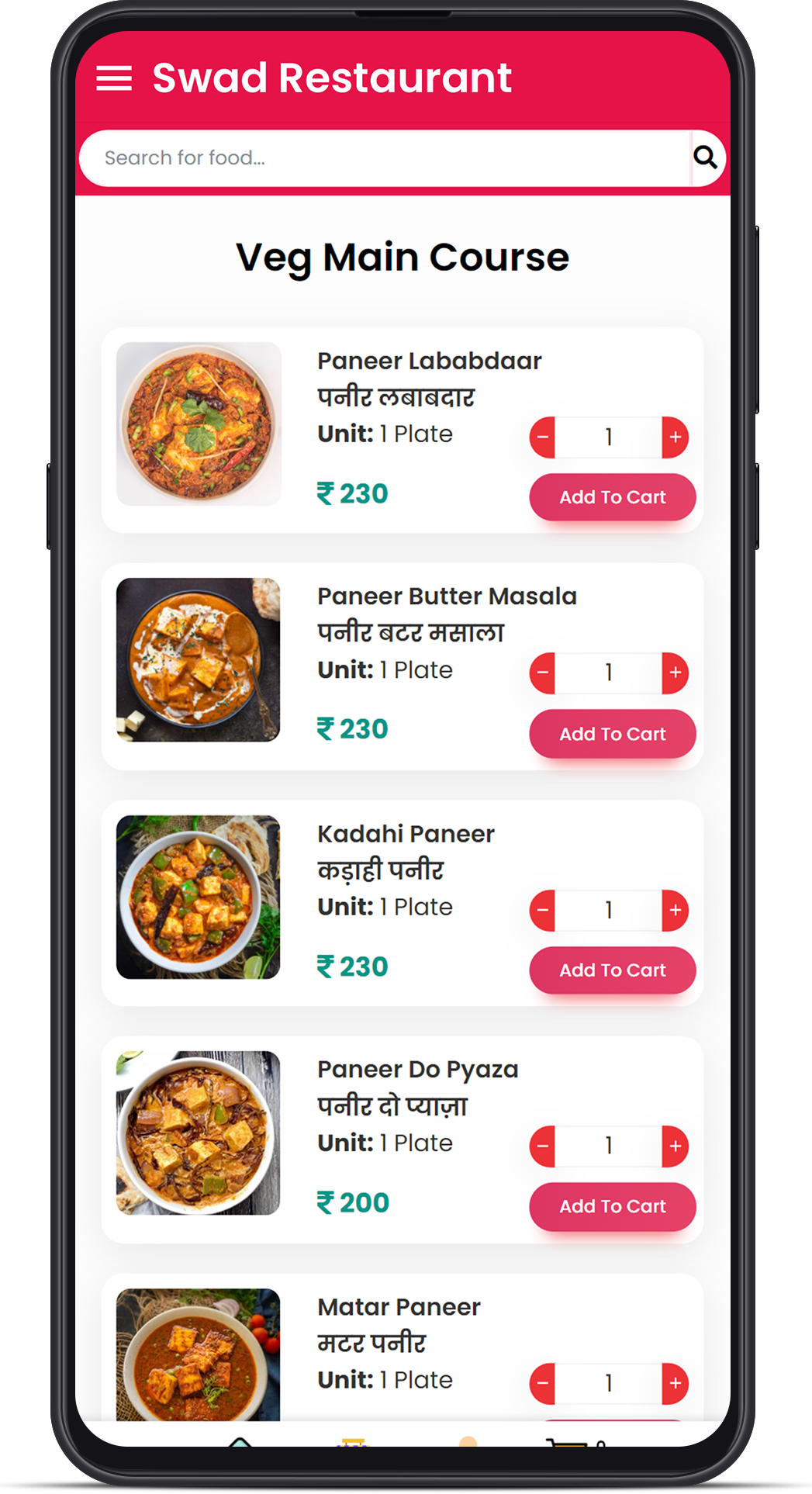
Task: Add Paneer Butter Masala to cart
Action: (x=612, y=734)
